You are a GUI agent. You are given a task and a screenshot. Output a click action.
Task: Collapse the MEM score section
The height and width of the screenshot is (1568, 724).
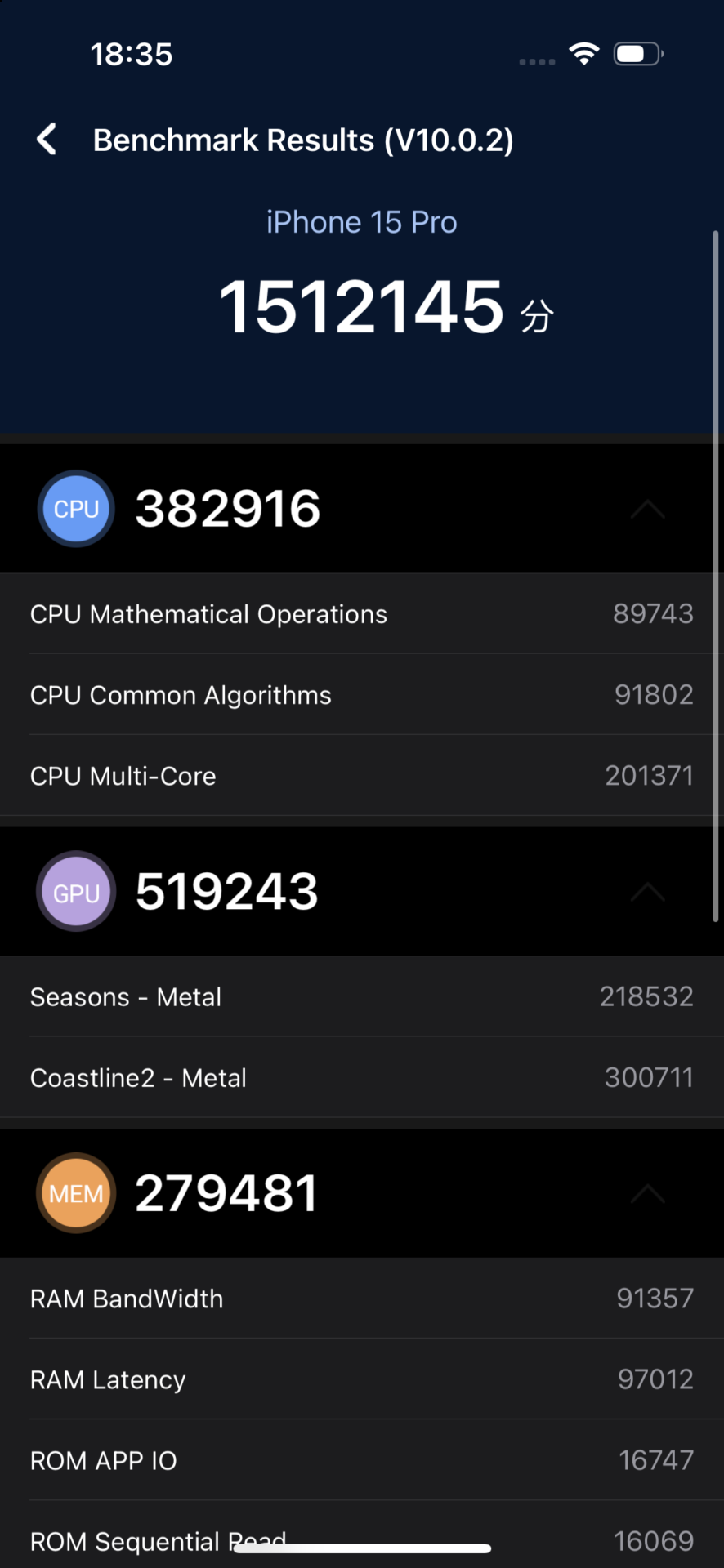tap(647, 1194)
